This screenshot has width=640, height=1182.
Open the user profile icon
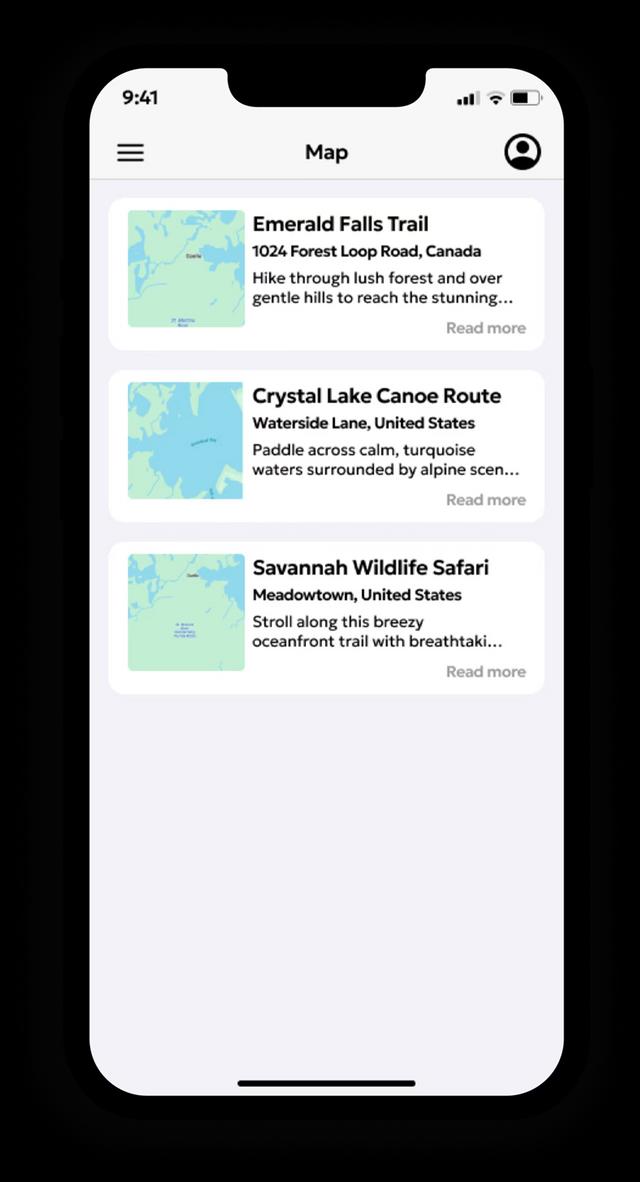[522, 152]
